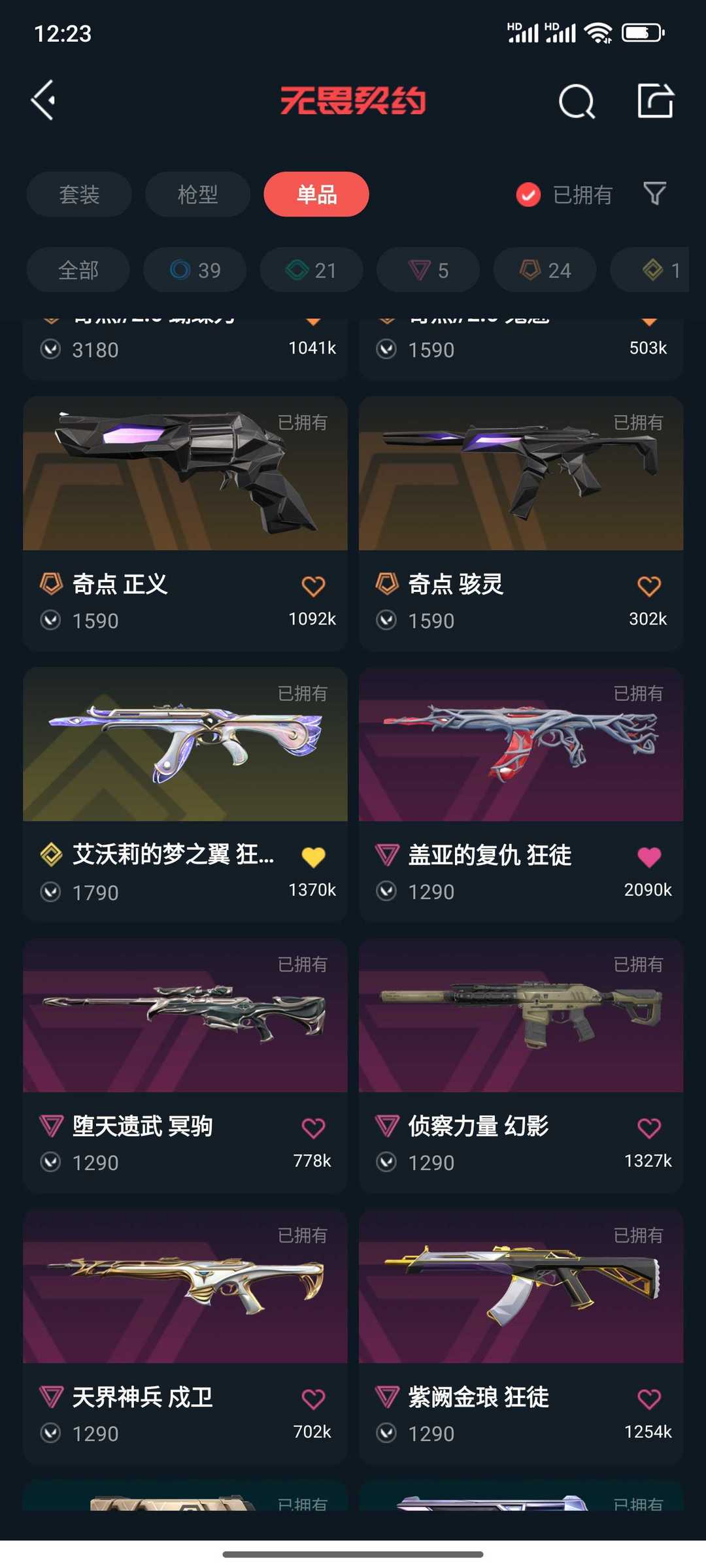Image resolution: width=706 pixels, height=1568 pixels.
Task: Filter by the blue 39 rarity chip
Action: (195, 270)
